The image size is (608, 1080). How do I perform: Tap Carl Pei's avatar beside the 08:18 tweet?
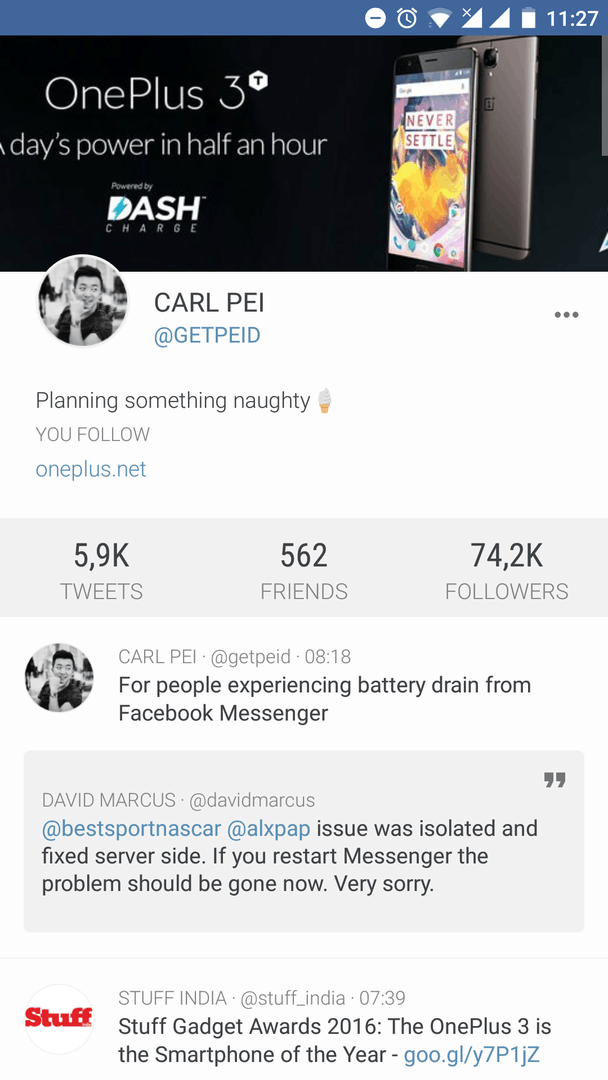click(x=59, y=677)
